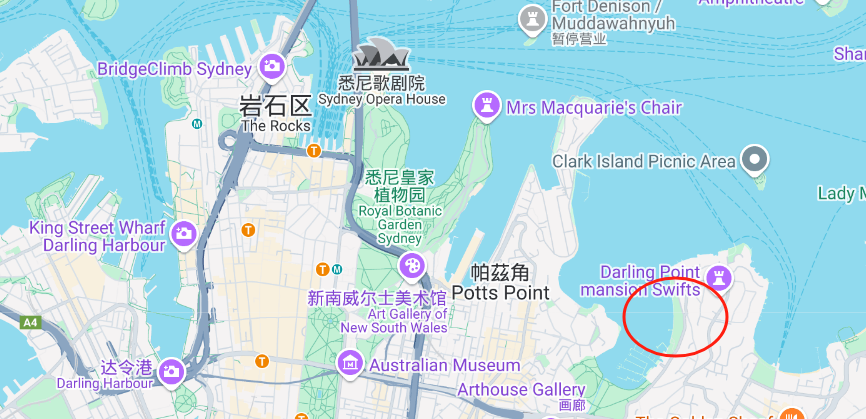Open the Darling Harbour camera pin
Screen dimensions: 866x419
(171, 371)
